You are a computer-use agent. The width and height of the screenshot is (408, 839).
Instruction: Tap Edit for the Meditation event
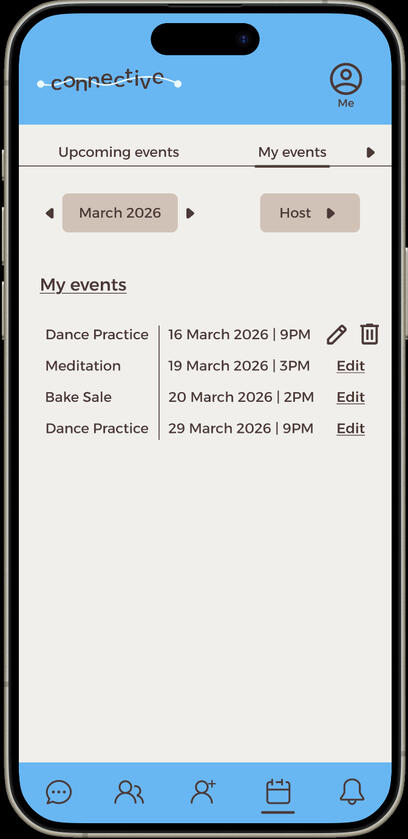pyautogui.click(x=350, y=366)
